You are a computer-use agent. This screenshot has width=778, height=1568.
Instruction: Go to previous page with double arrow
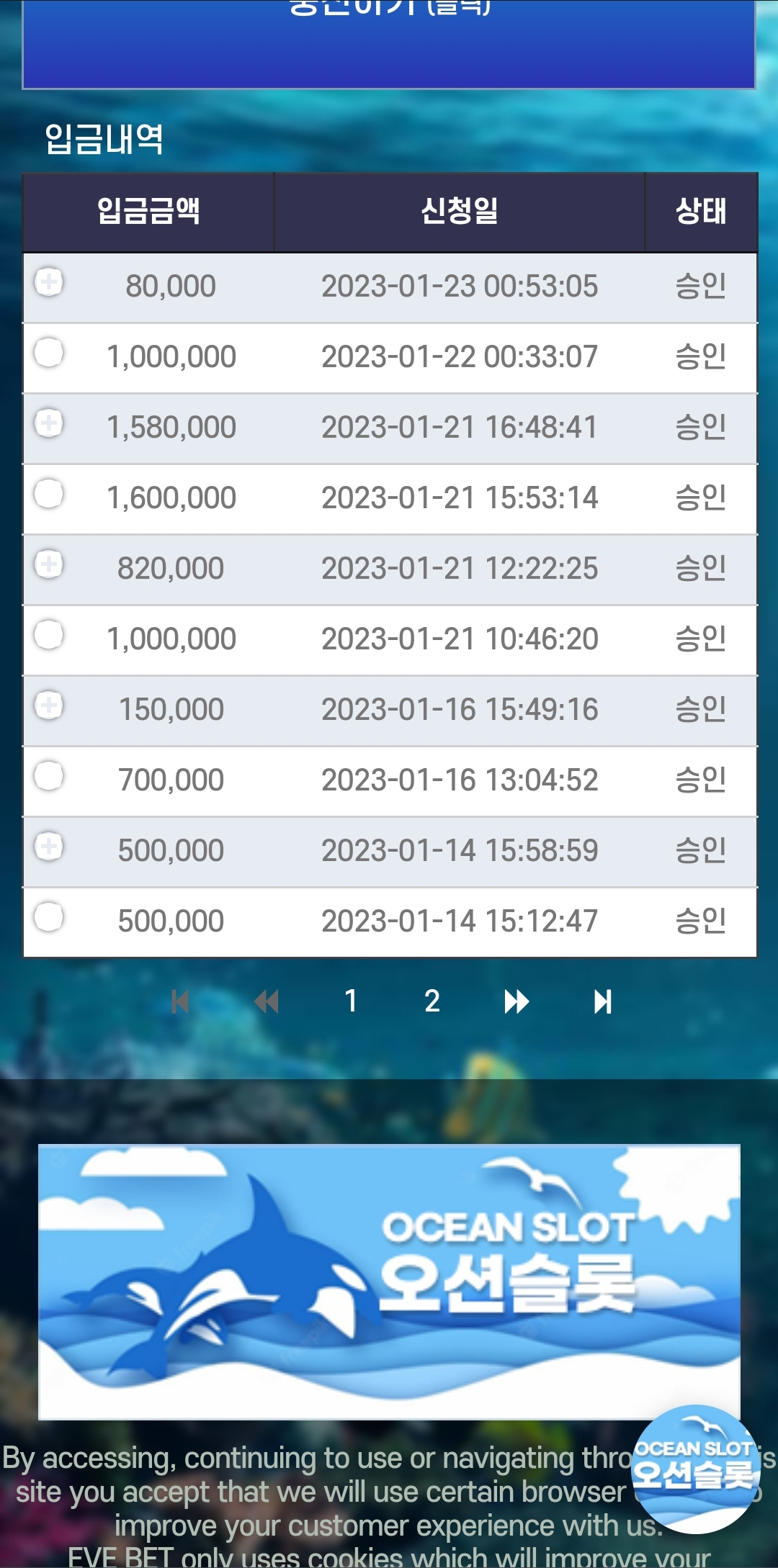click(x=267, y=1001)
